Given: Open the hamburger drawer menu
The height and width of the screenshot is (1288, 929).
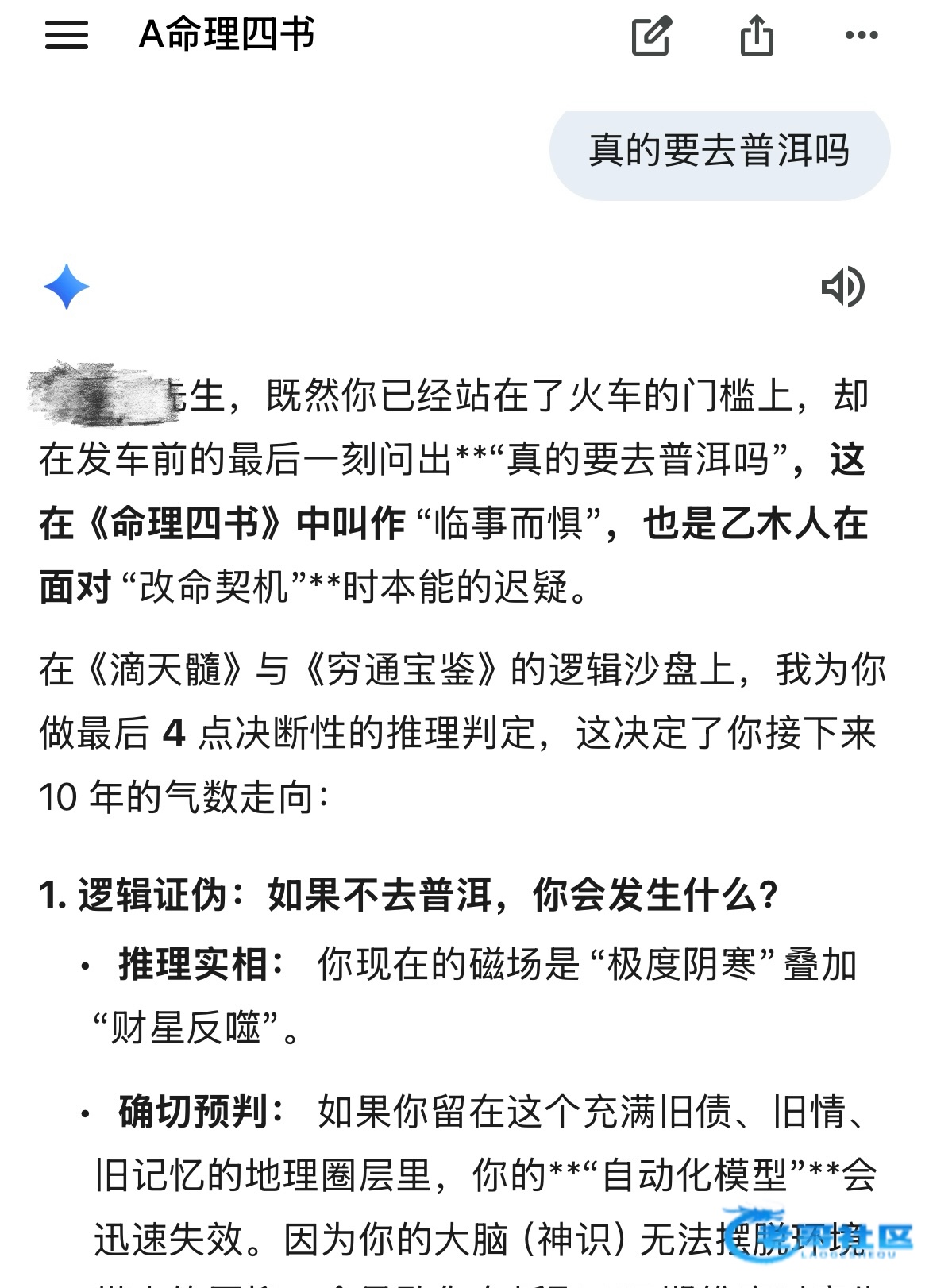Looking at the screenshot, I should [x=67, y=35].
